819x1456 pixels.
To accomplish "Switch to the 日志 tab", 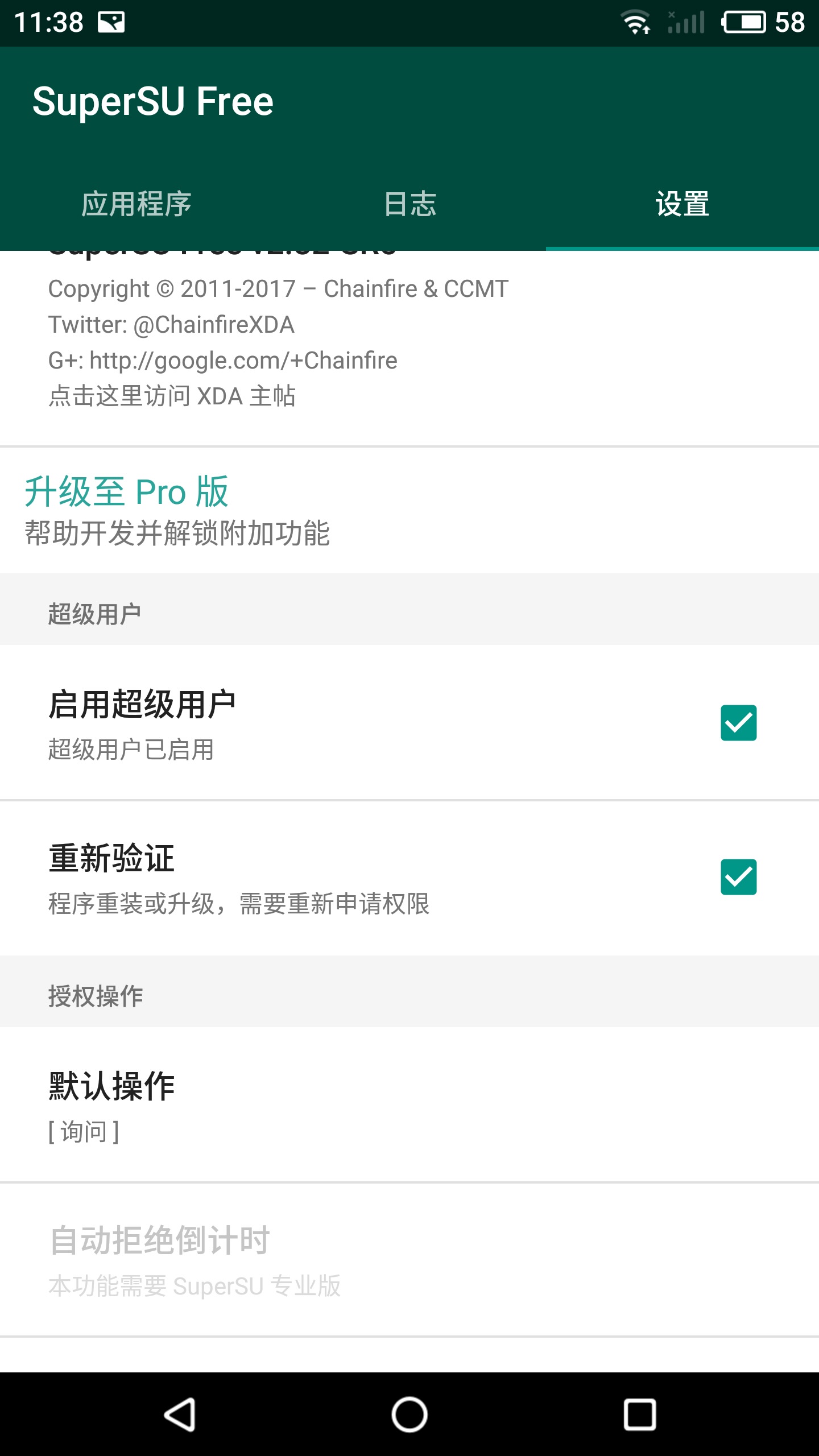I will pyautogui.click(x=409, y=205).
